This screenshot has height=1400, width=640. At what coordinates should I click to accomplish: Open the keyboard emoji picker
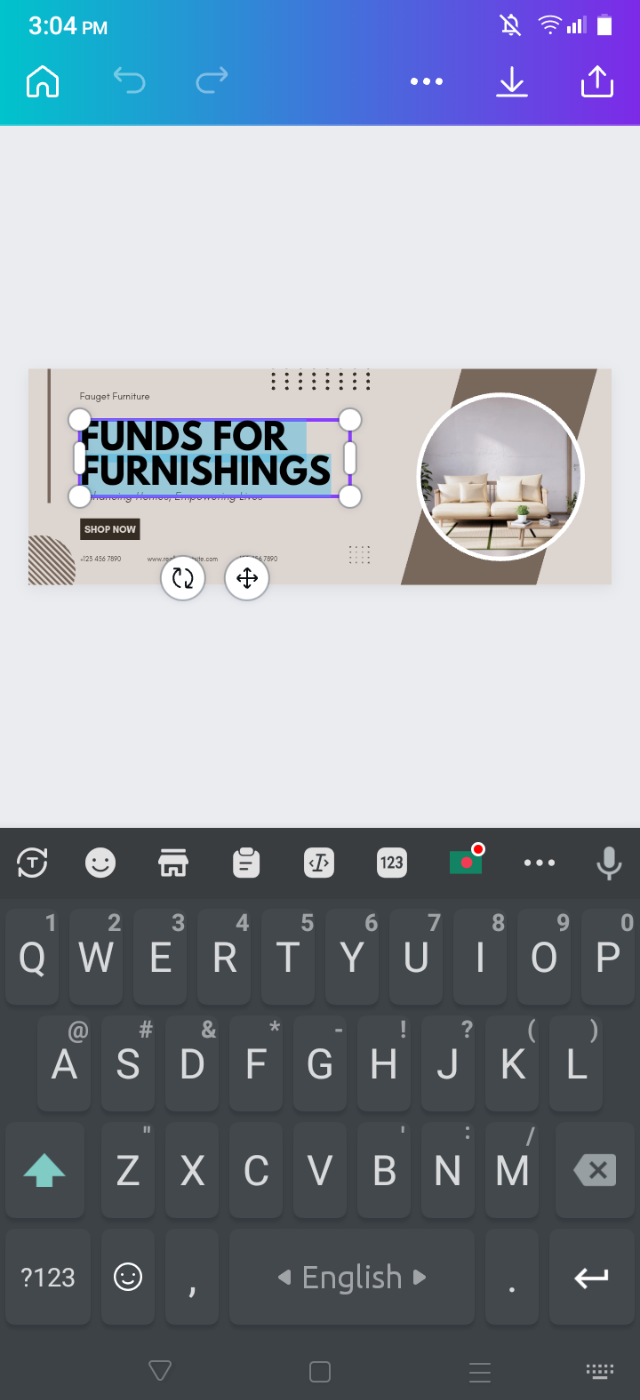[x=100, y=862]
